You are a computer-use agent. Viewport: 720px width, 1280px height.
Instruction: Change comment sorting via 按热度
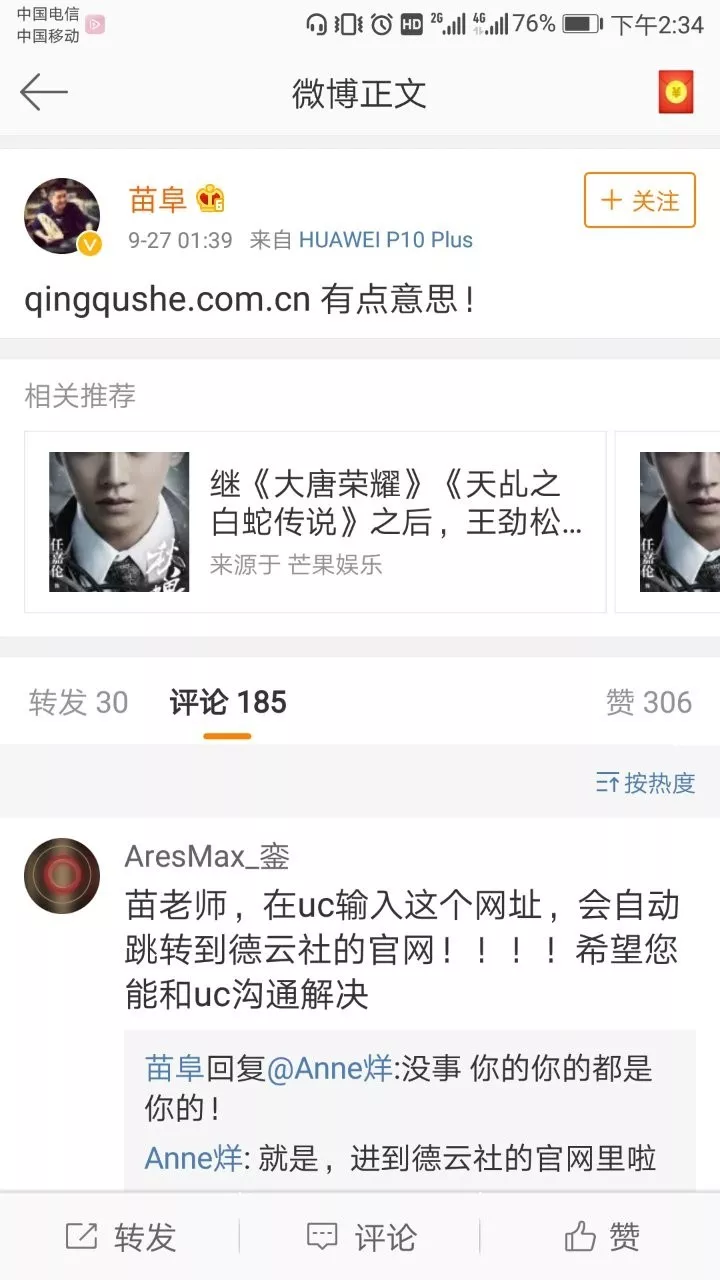point(645,783)
